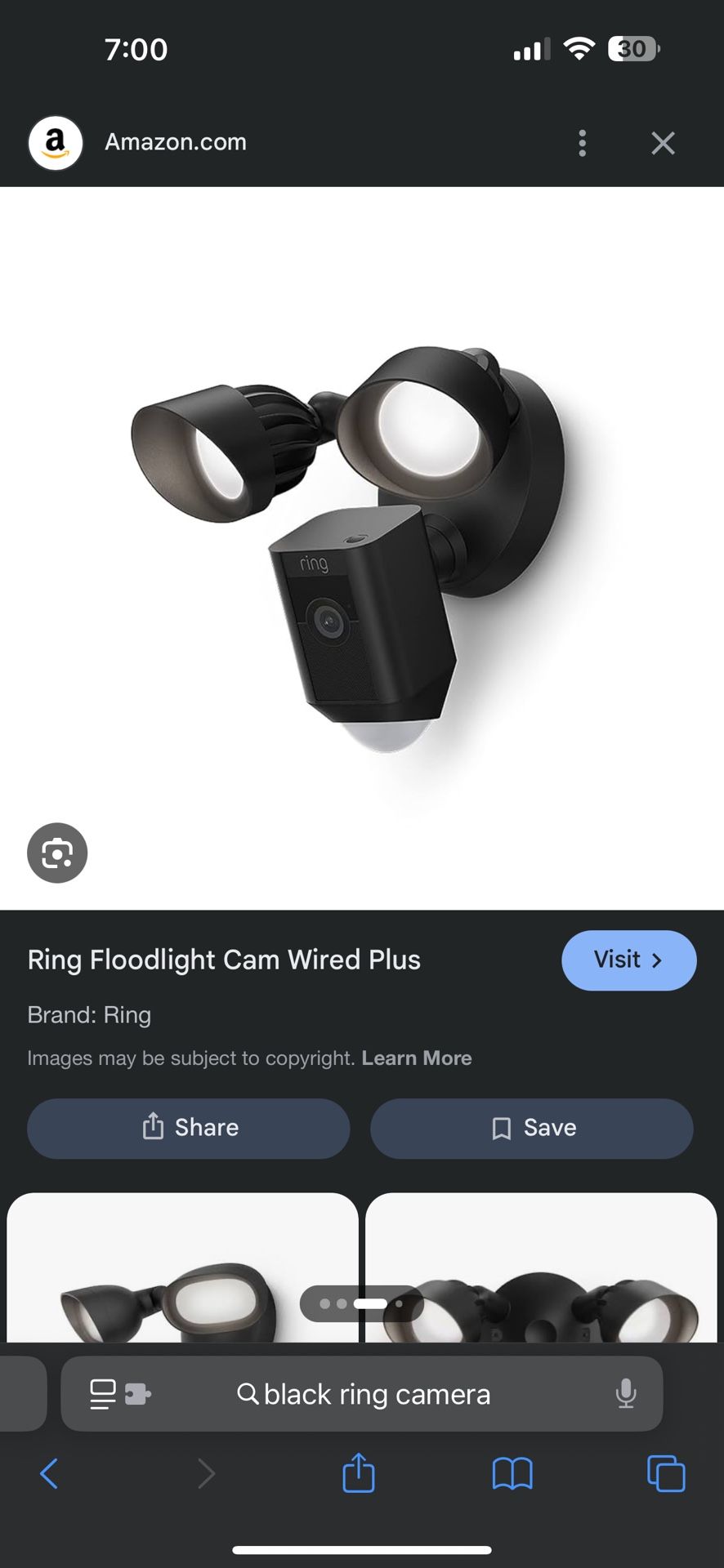Image resolution: width=724 pixels, height=1568 pixels.
Task: Expand the Visit chevron to open Amazon
Action: (x=657, y=960)
